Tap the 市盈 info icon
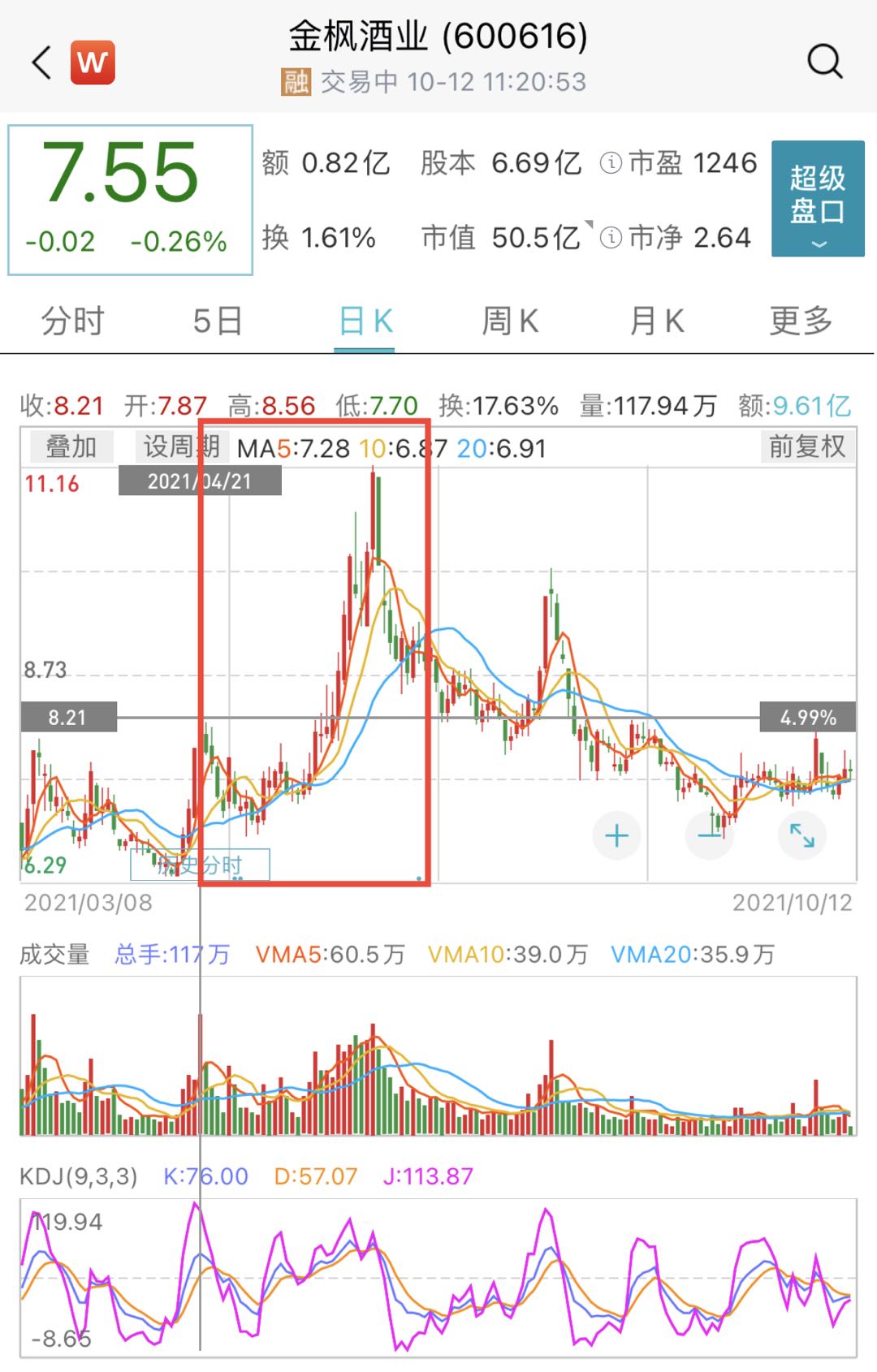Screen dimensions: 877x1372 pyautogui.click(x=611, y=163)
